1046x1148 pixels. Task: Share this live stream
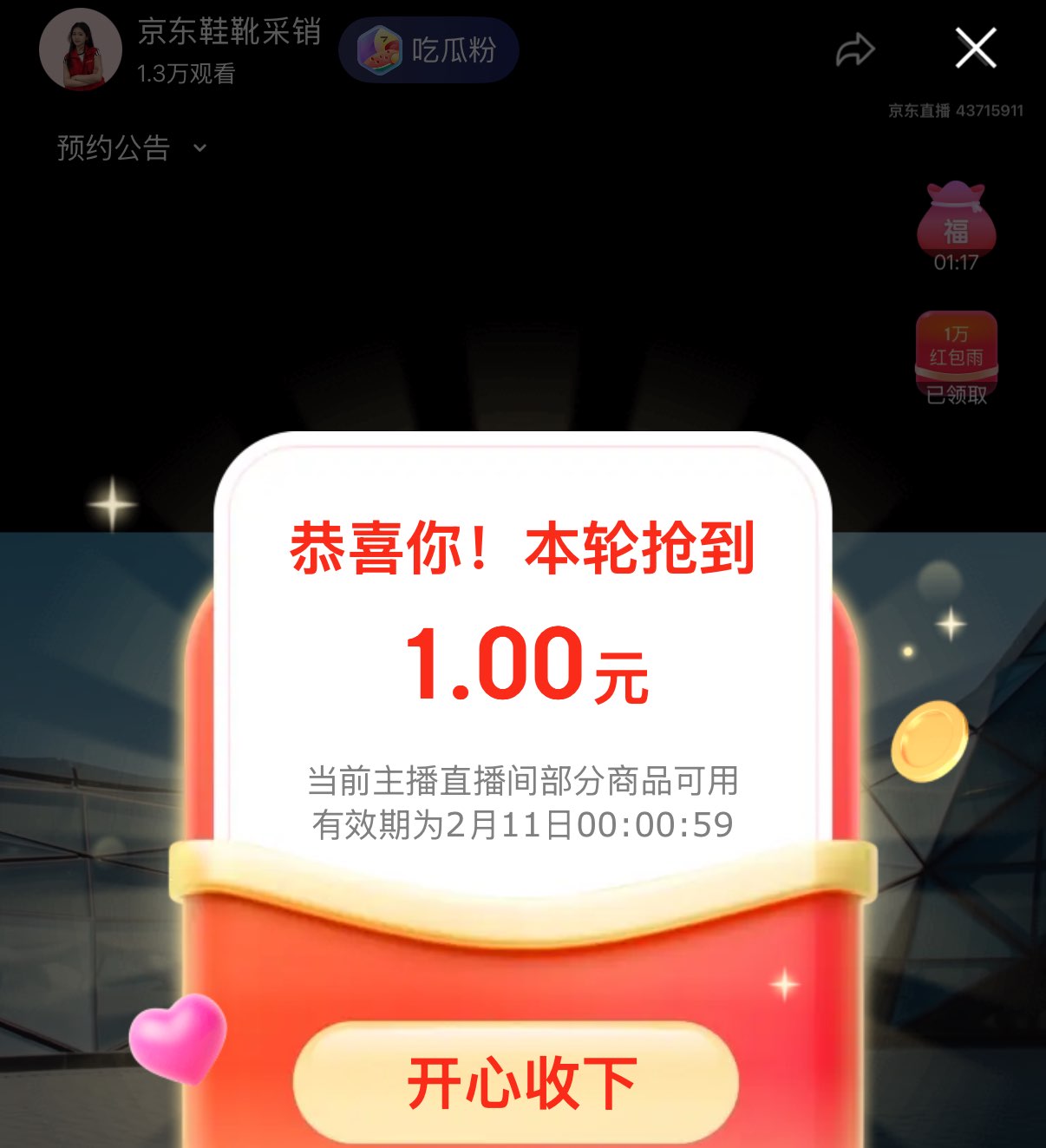[854, 49]
